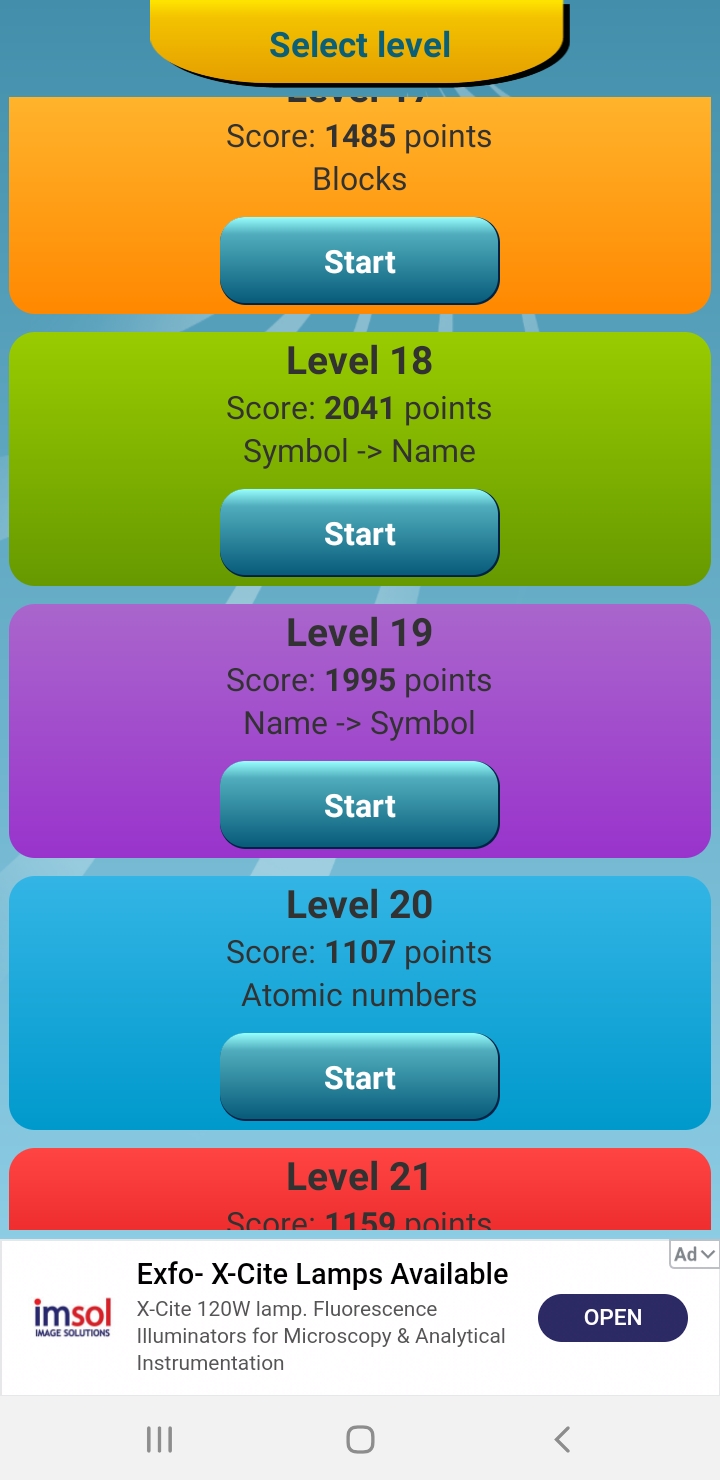
Task: Go back using the system back button
Action: [x=562, y=1439]
